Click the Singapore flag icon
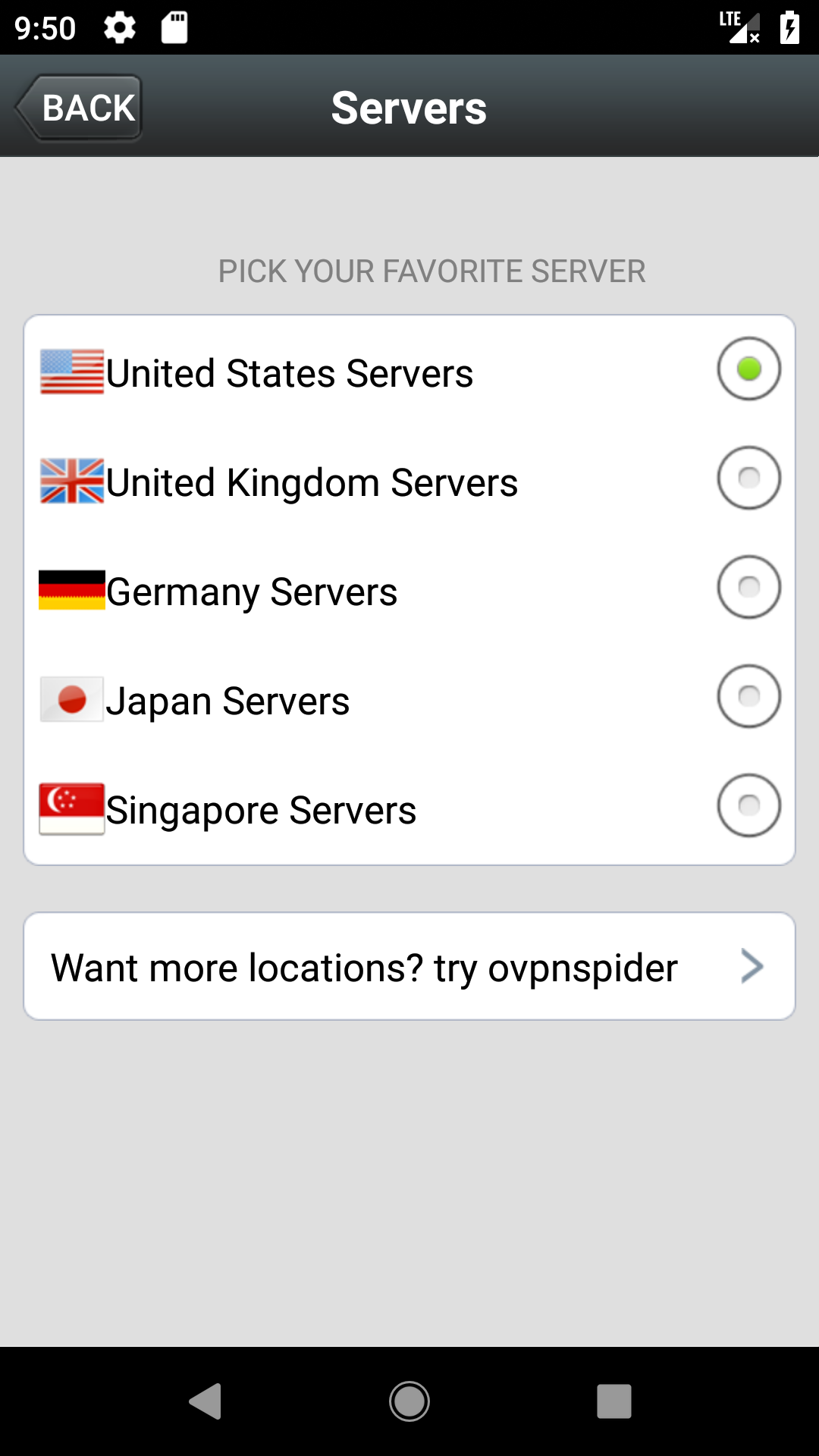 tap(71, 808)
